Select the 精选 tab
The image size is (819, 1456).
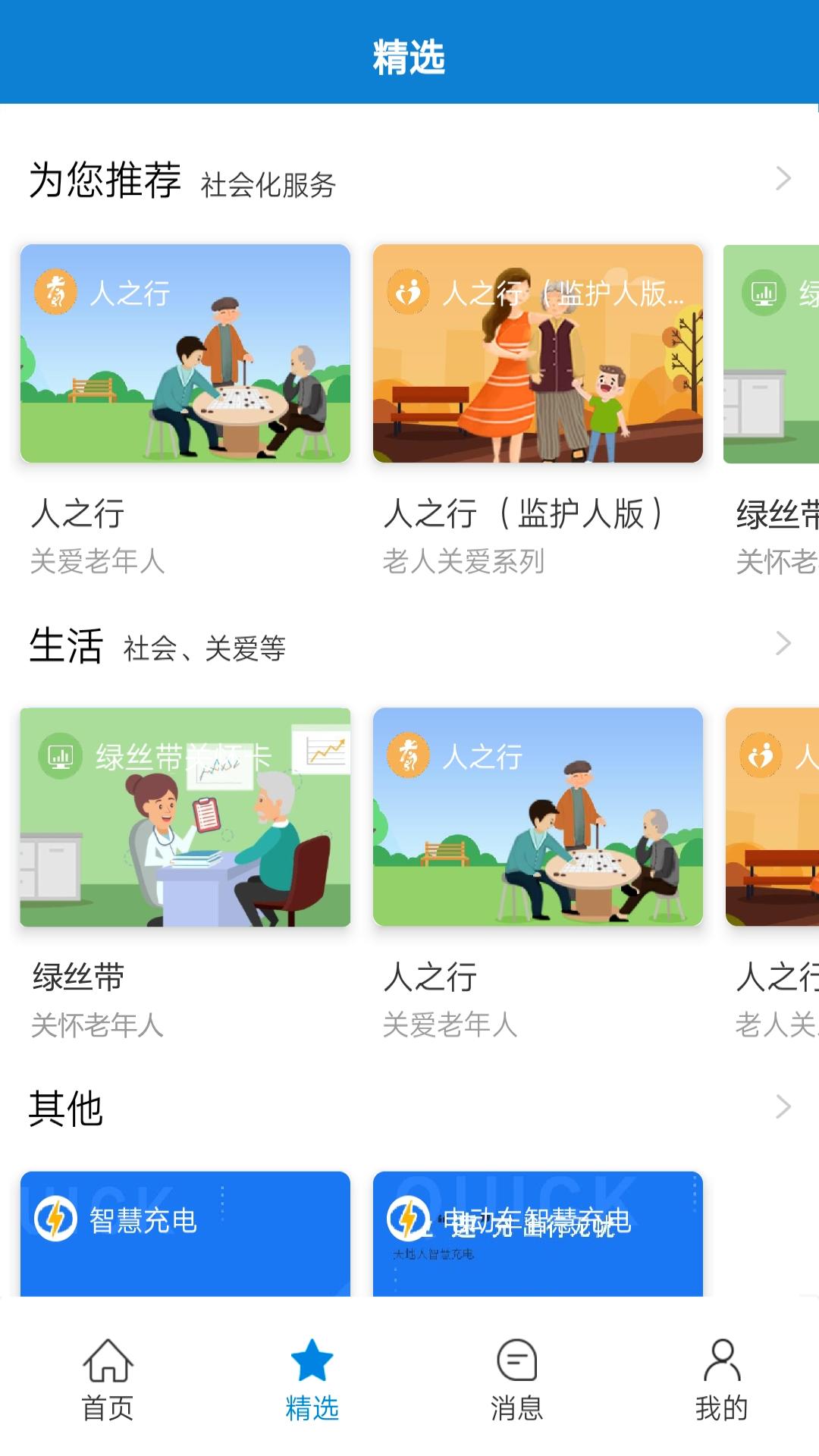point(312,1379)
